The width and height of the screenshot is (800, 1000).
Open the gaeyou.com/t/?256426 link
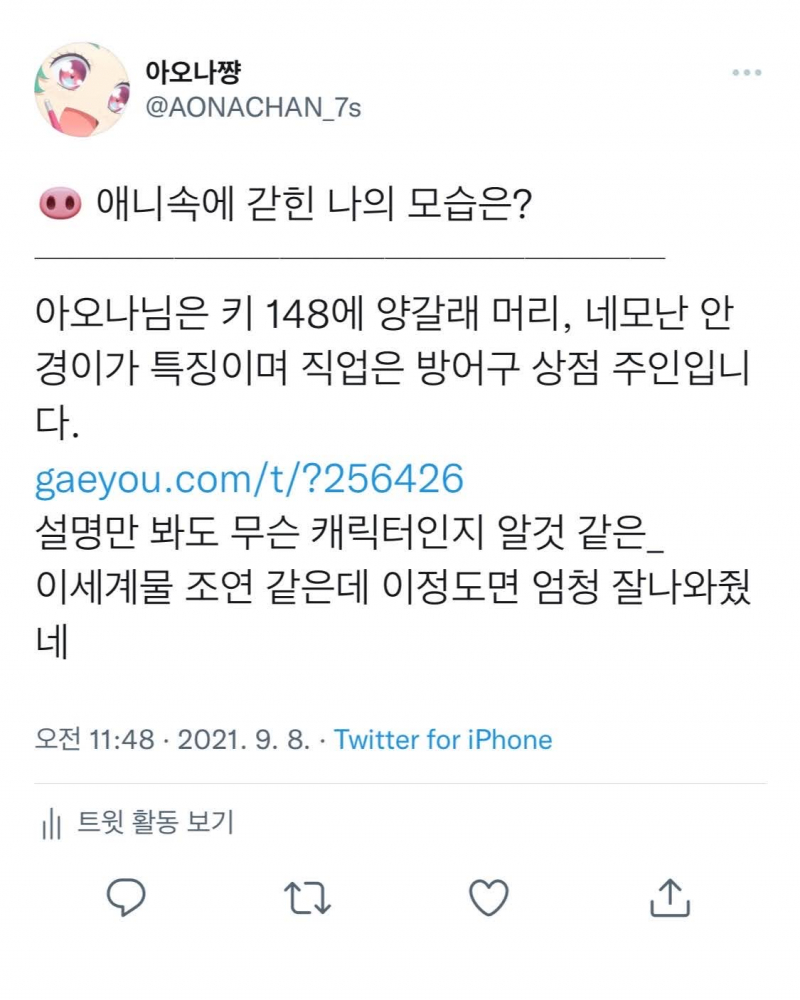click(x=249, y=479)
